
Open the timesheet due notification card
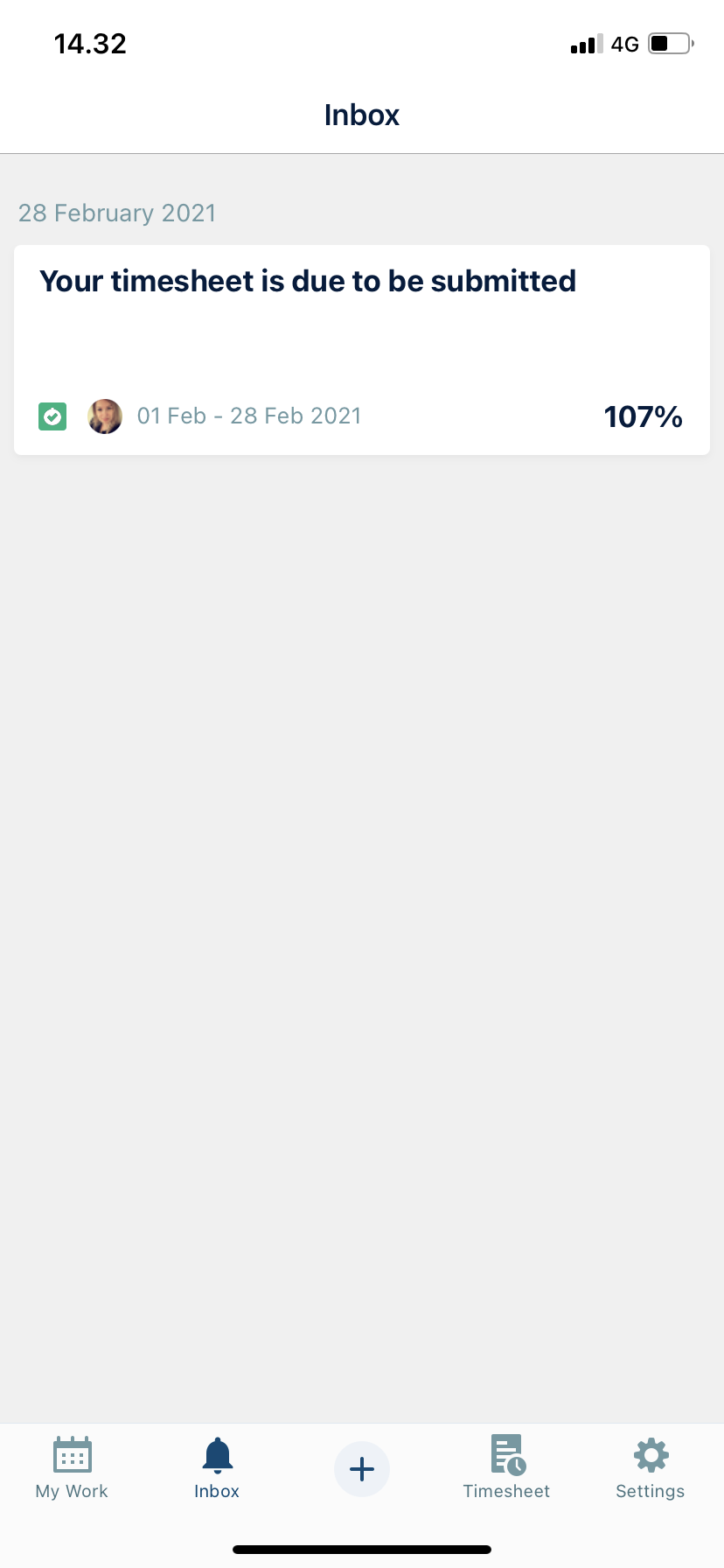(x=361, y=349)
